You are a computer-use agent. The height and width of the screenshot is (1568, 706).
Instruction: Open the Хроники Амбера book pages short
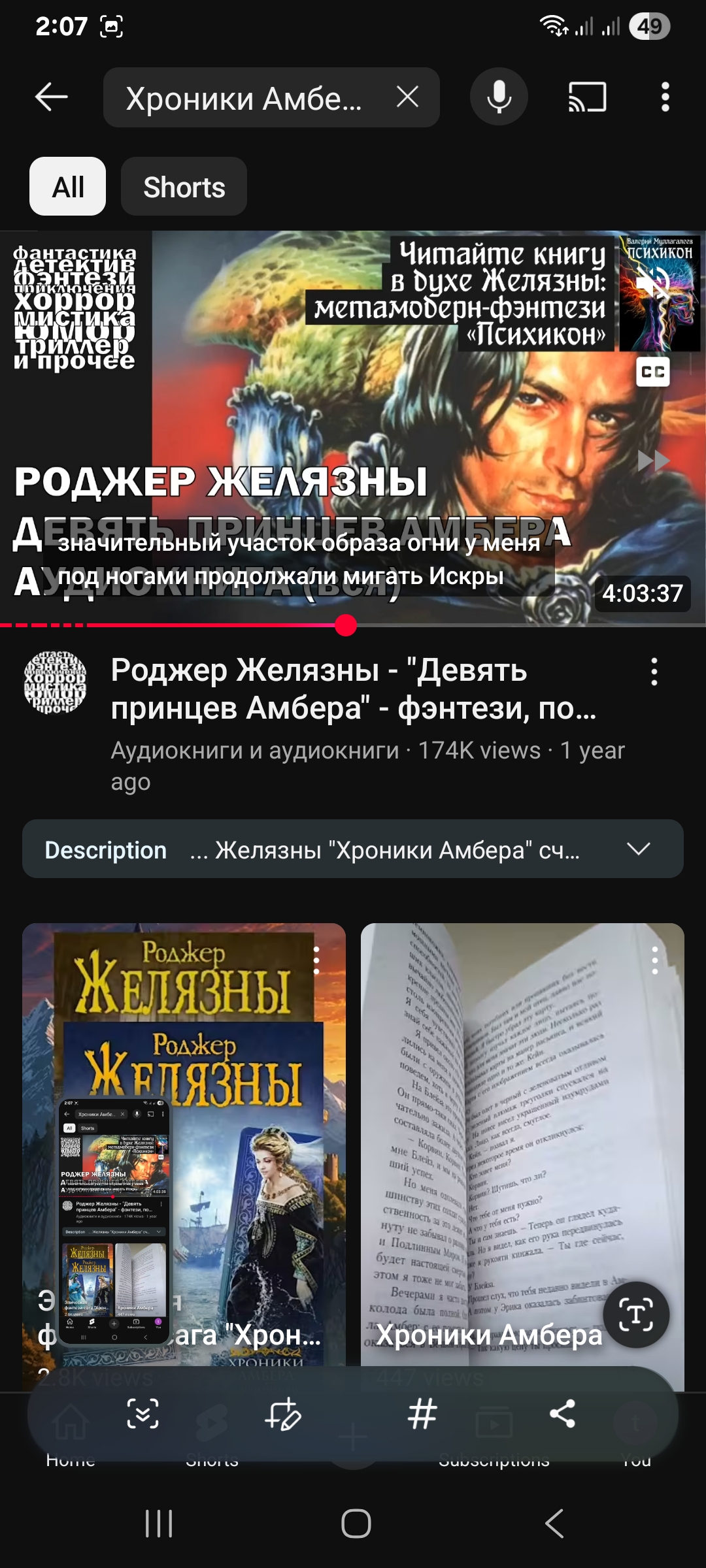pos(522,1156)
